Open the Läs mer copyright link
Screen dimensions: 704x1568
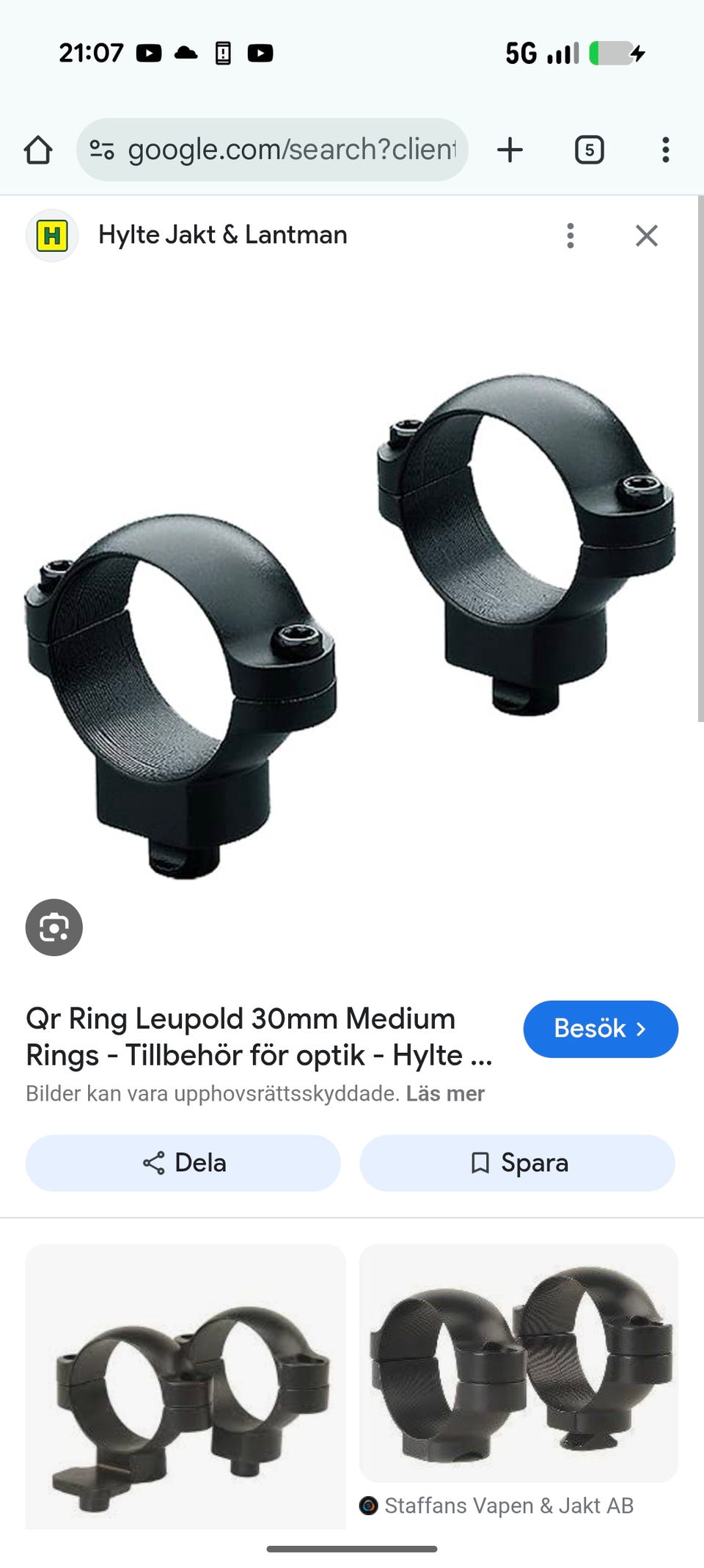pyautogui.click(x=445, y=1093)
